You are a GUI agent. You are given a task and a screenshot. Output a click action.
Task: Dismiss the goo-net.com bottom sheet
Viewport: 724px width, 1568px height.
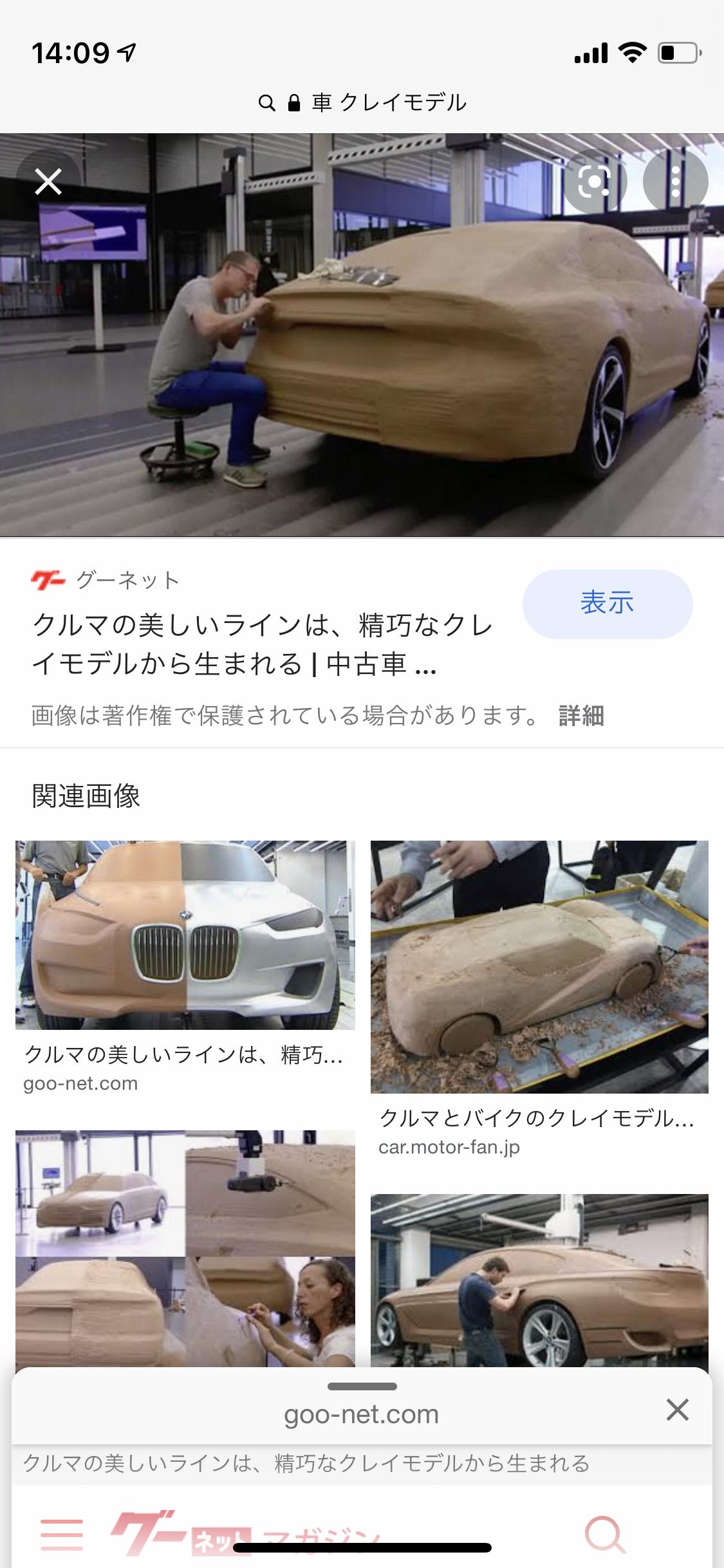pos(677,1410)
